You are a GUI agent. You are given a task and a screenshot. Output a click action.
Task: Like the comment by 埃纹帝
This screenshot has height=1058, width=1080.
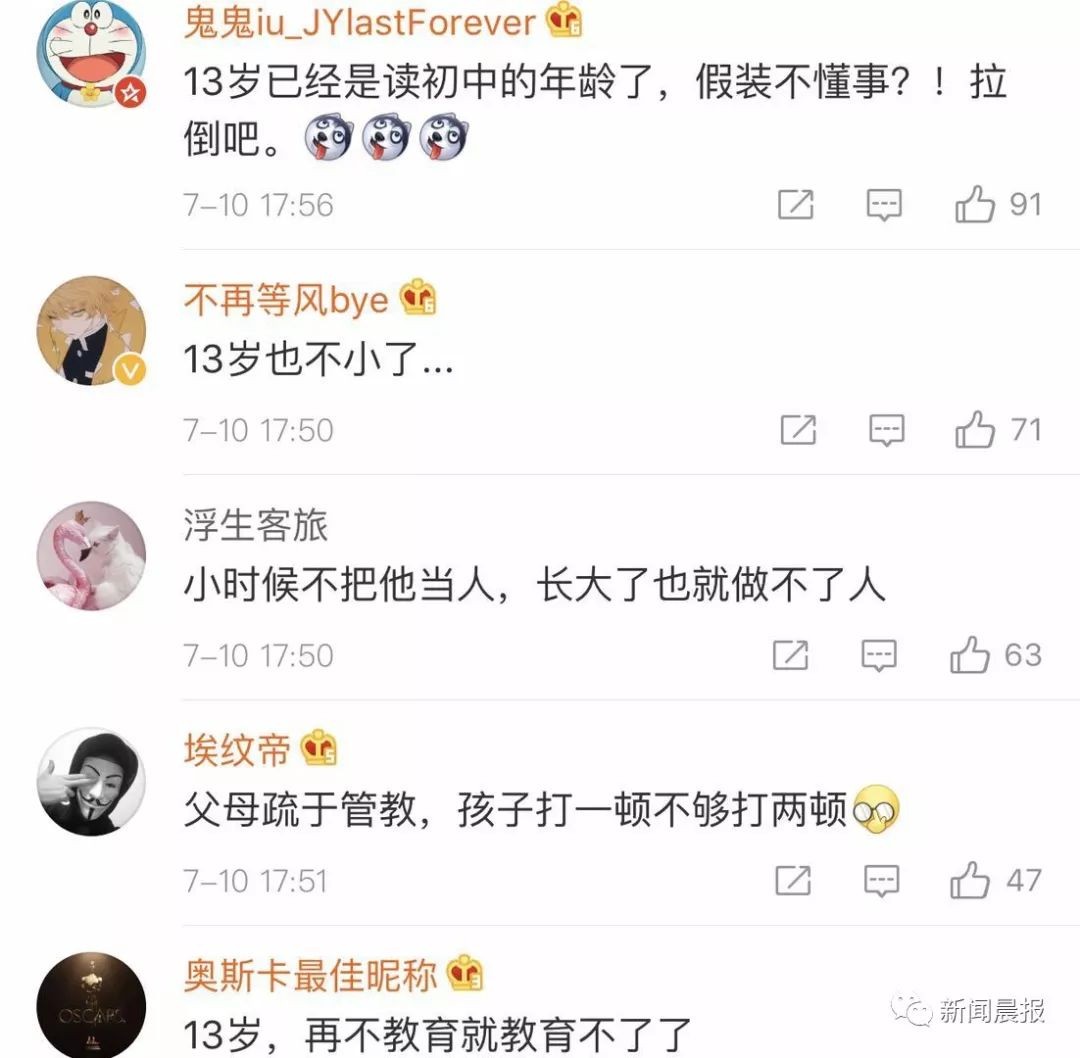coord(970,881)
